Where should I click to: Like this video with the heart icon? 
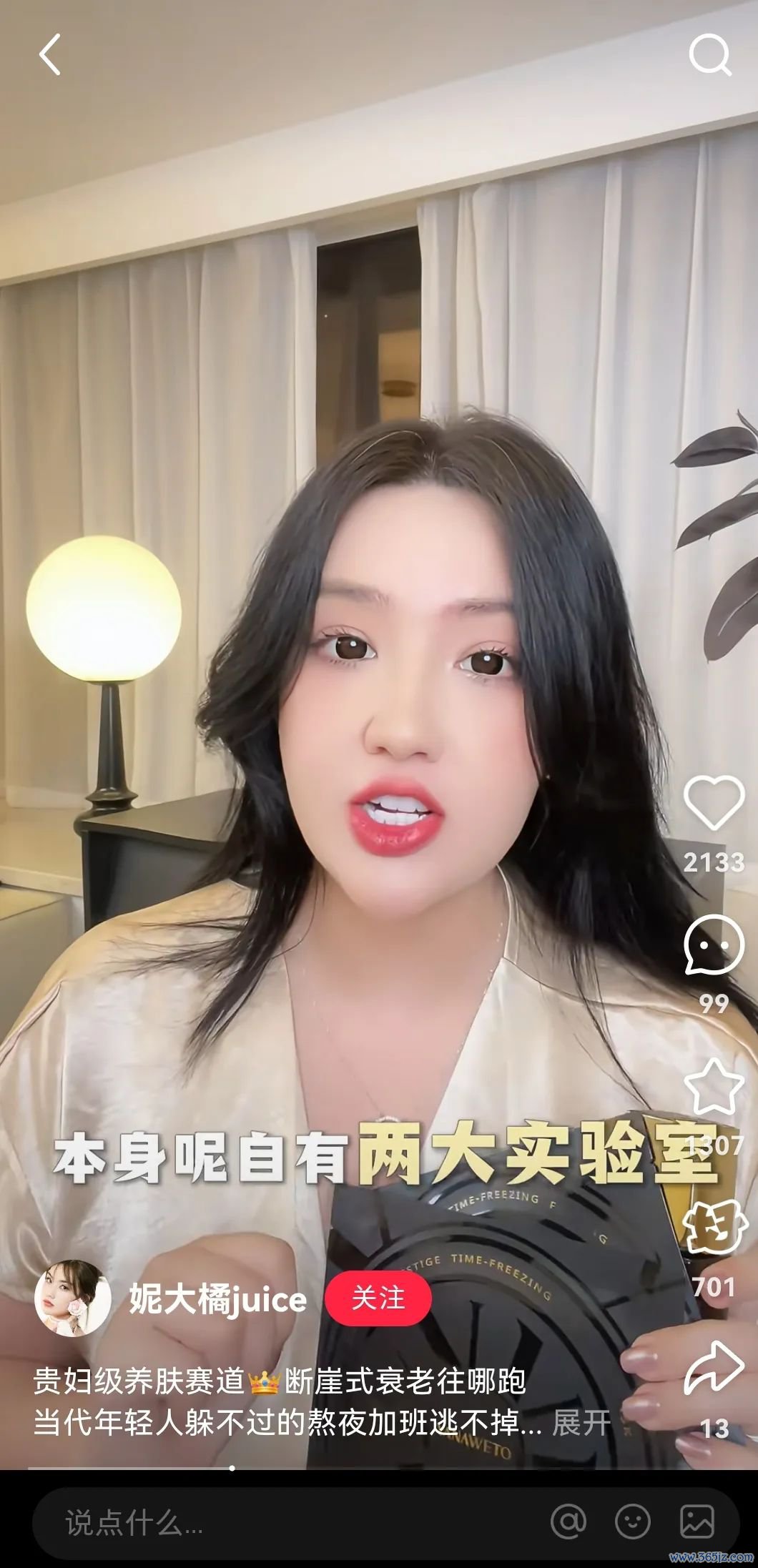click(714, 803)
